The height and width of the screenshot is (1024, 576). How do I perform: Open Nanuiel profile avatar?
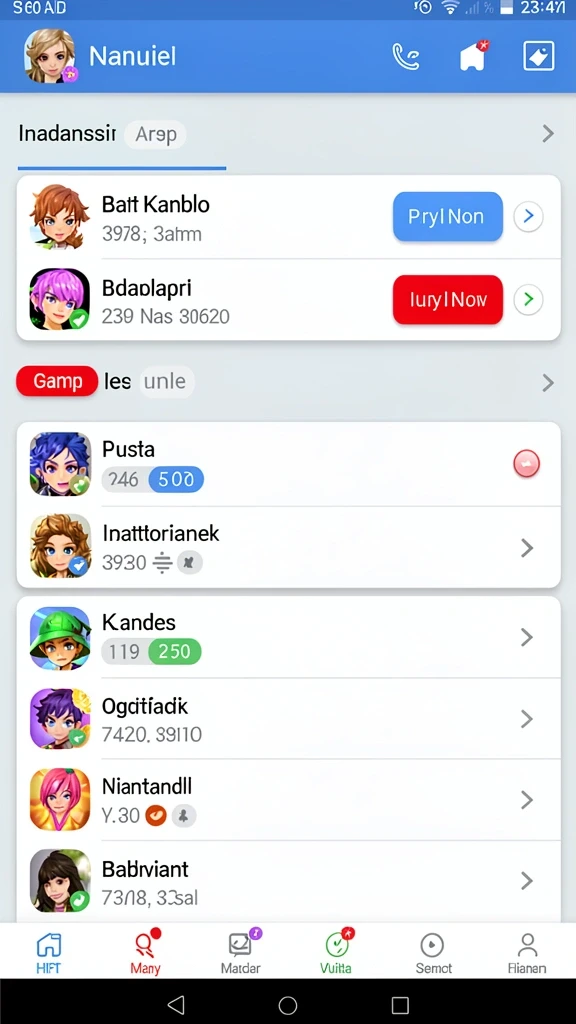pos(50,56)
